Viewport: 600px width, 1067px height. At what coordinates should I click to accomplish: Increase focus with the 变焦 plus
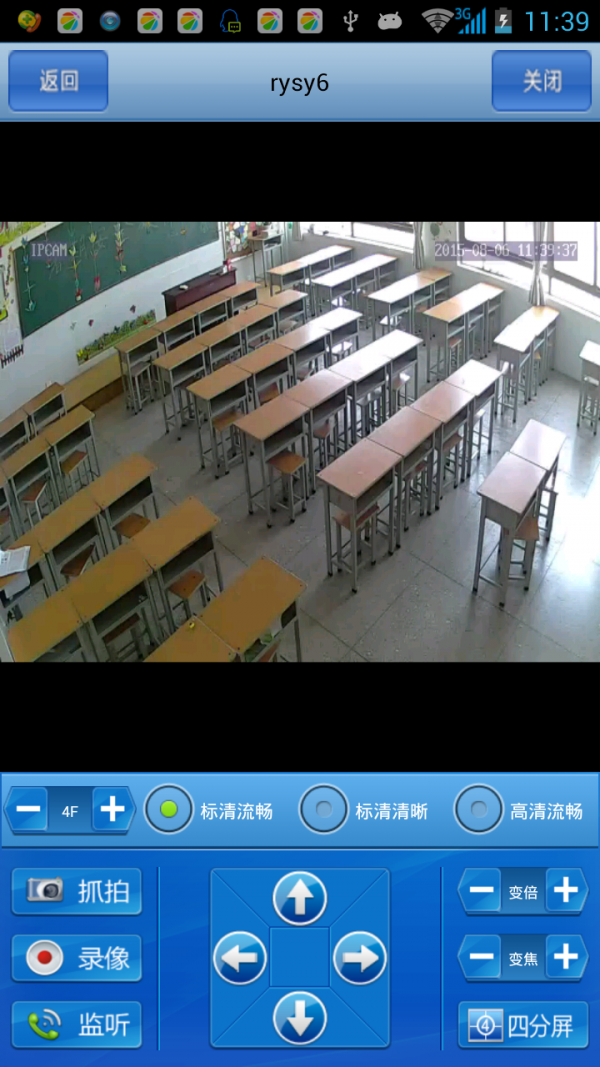[x=566, y=958]
